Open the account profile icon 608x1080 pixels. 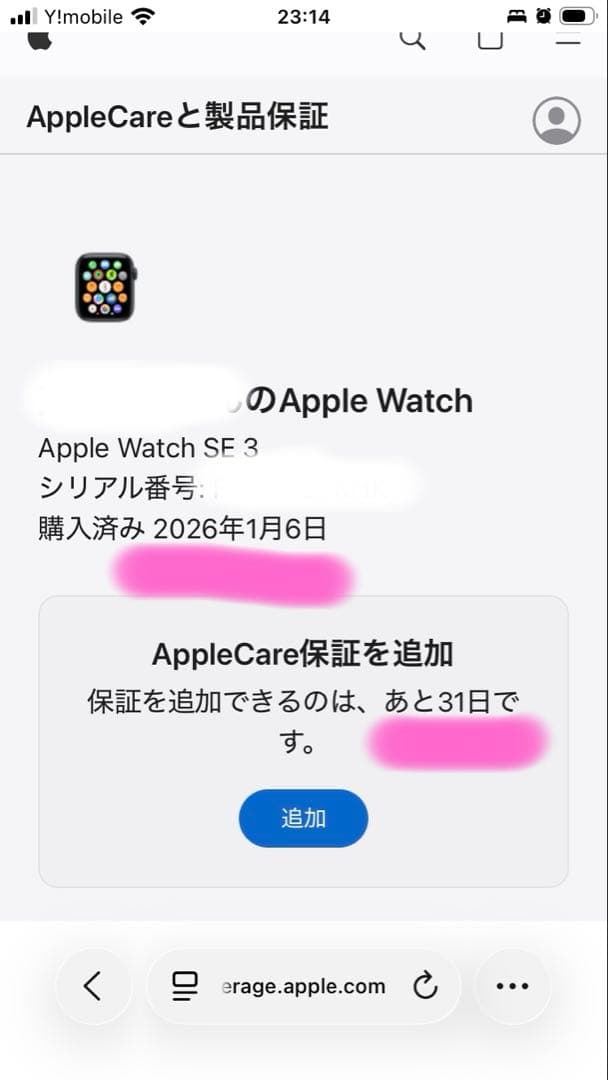tap(556, 120)
